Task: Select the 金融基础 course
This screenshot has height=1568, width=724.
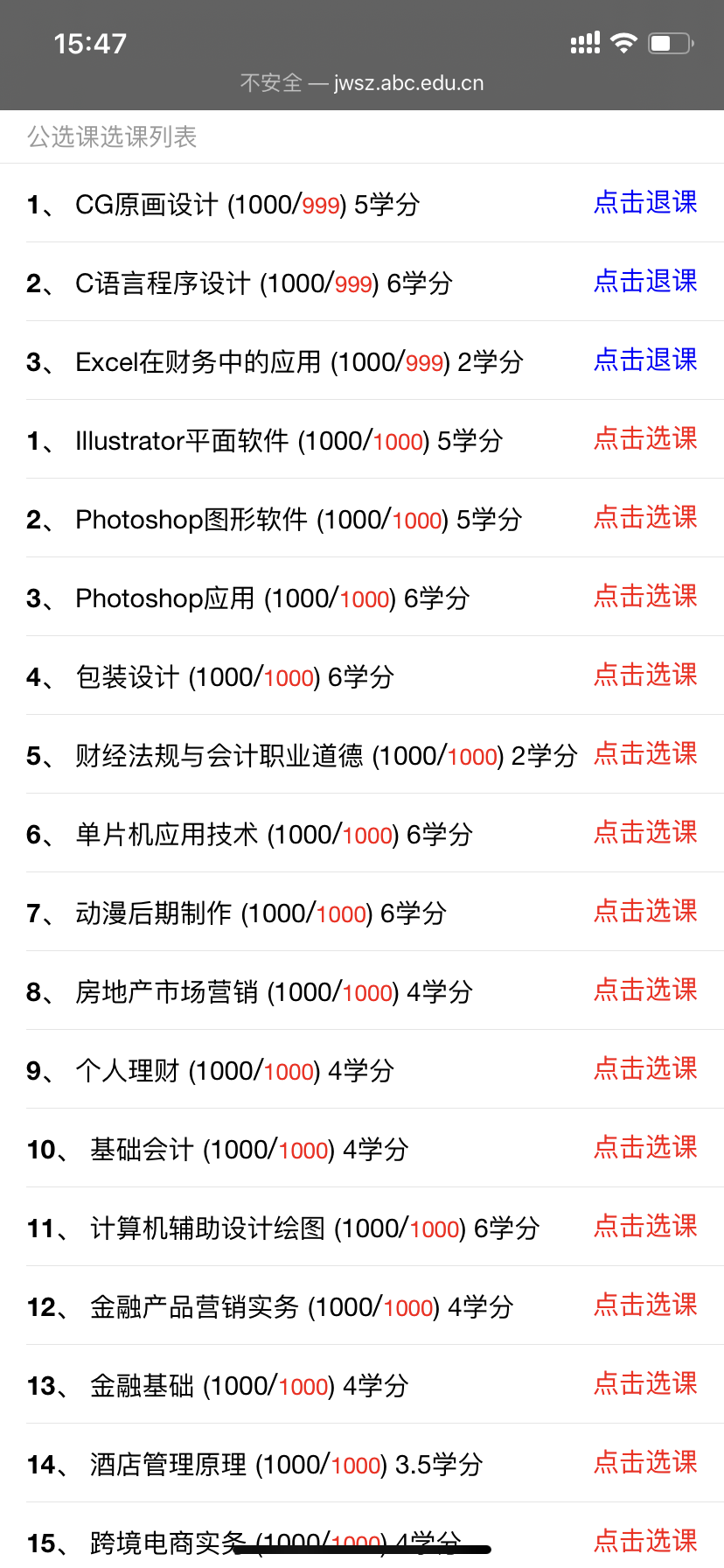Action: [645, 1383]
